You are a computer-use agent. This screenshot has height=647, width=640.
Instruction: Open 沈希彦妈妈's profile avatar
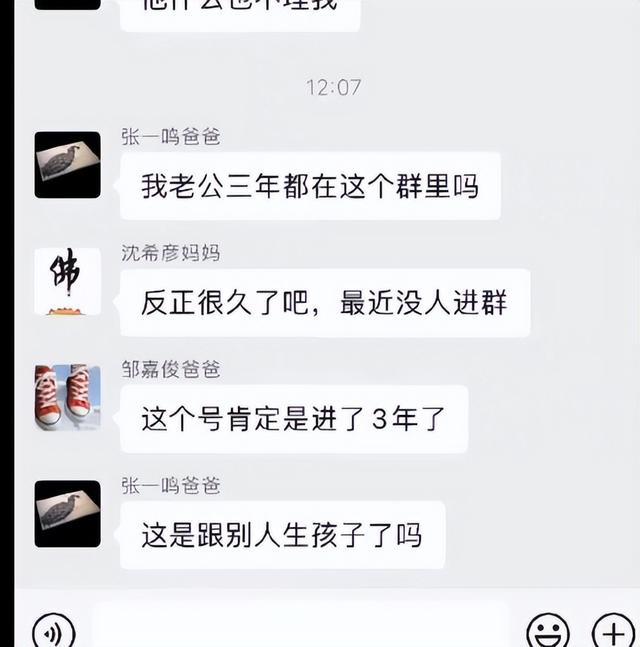click(67, 282)
